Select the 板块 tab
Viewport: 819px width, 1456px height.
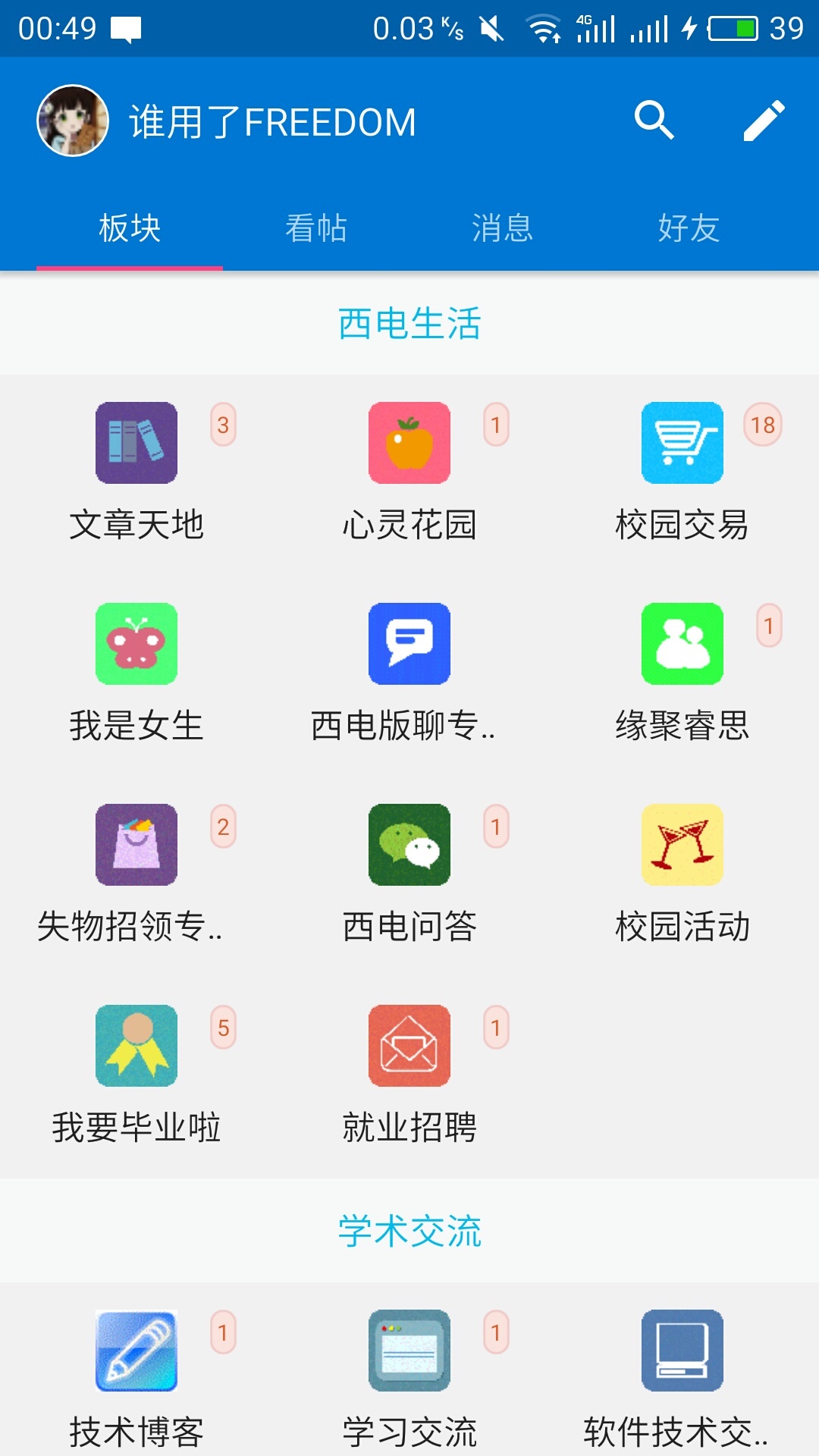click(x=130, y=228)
